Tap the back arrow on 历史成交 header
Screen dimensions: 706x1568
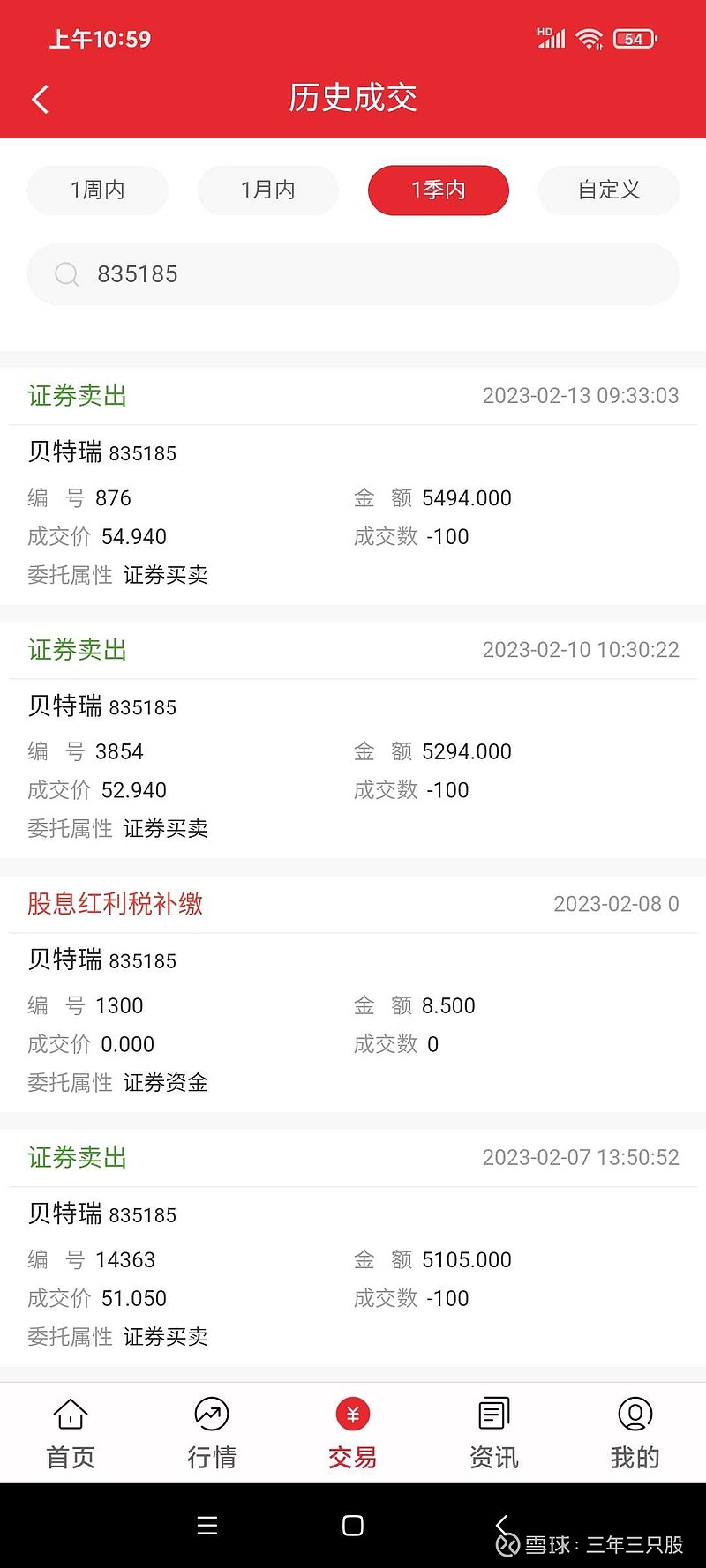40,99
